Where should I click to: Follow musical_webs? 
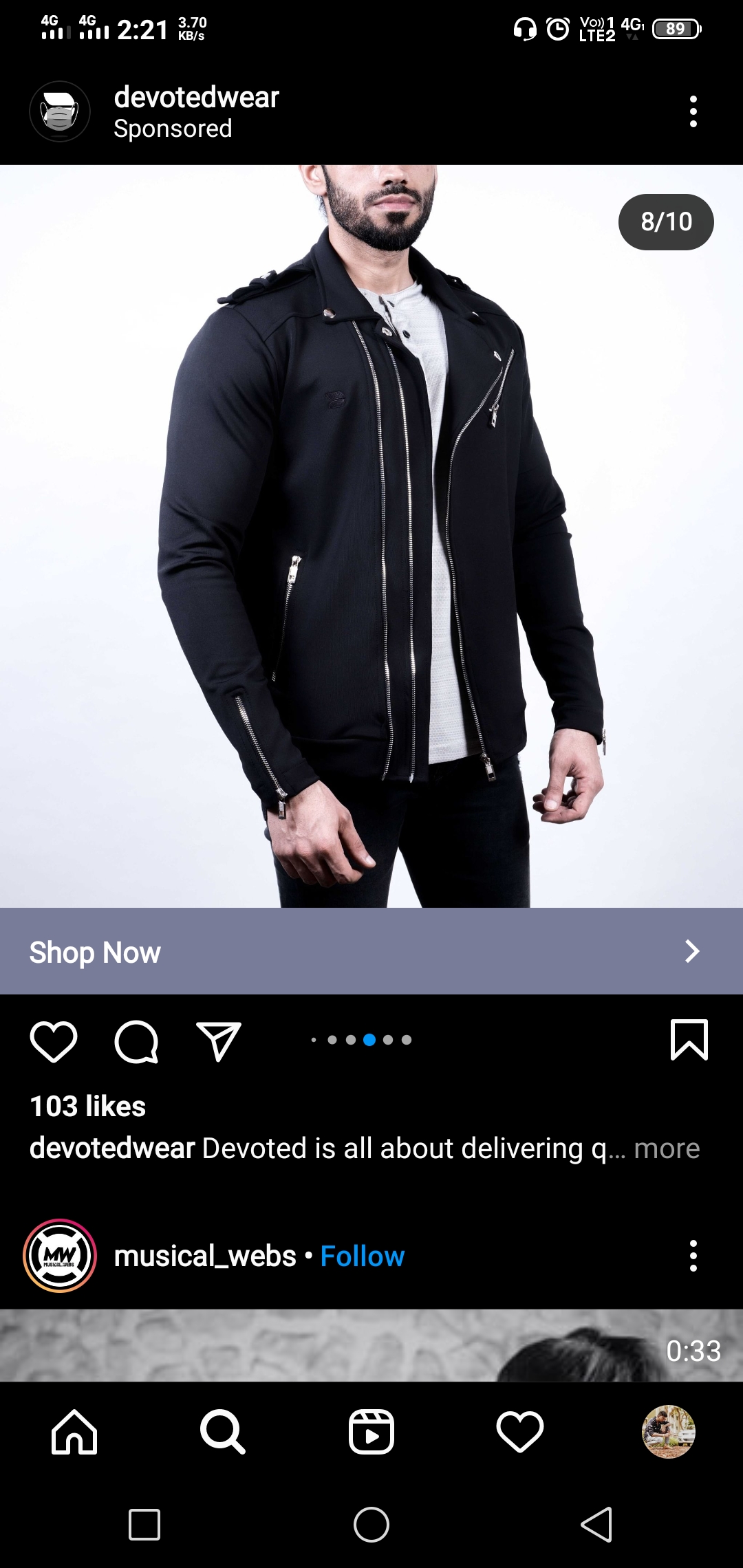click(362, 1256)
